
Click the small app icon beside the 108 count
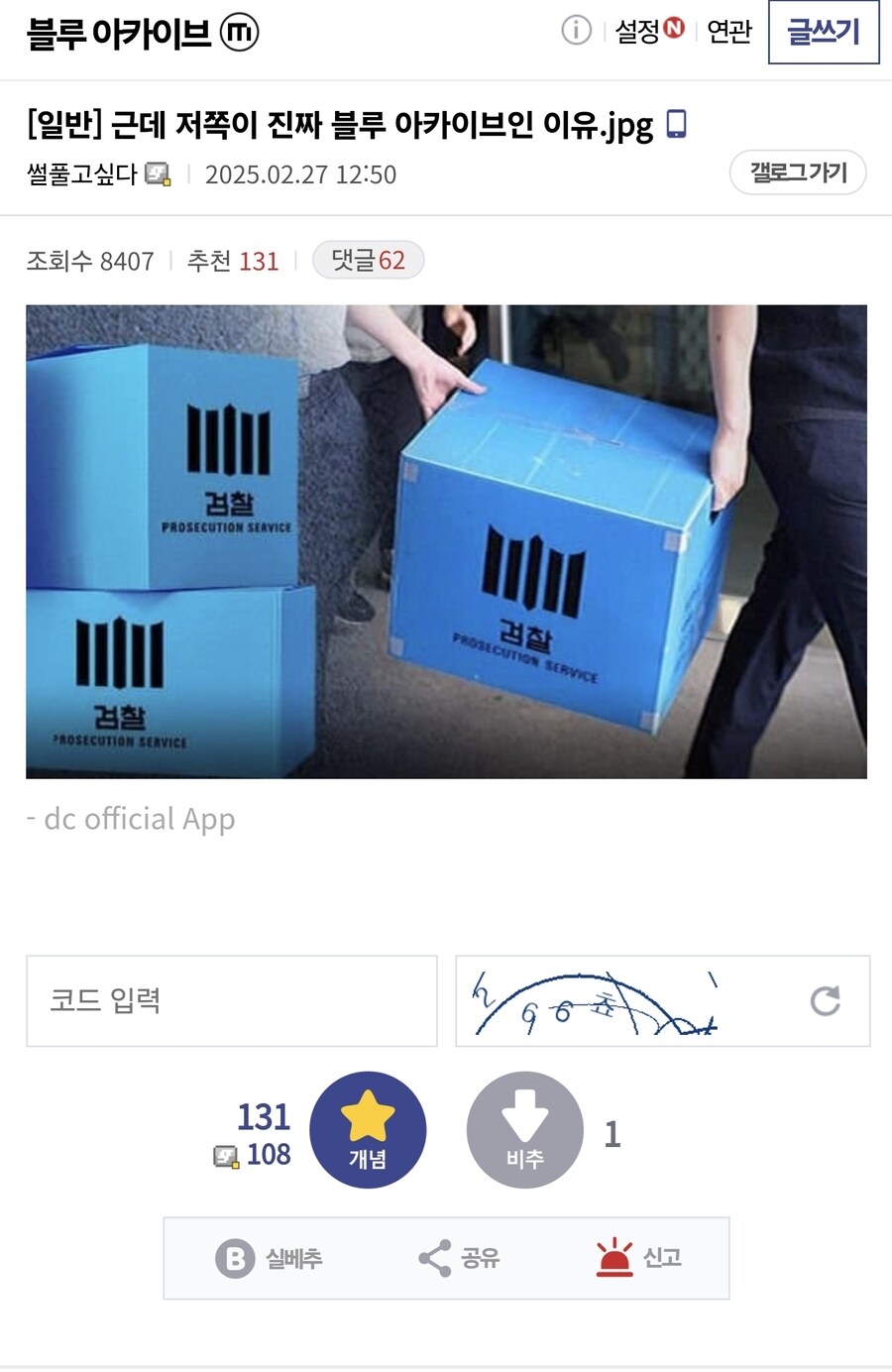coord(227,1156)
